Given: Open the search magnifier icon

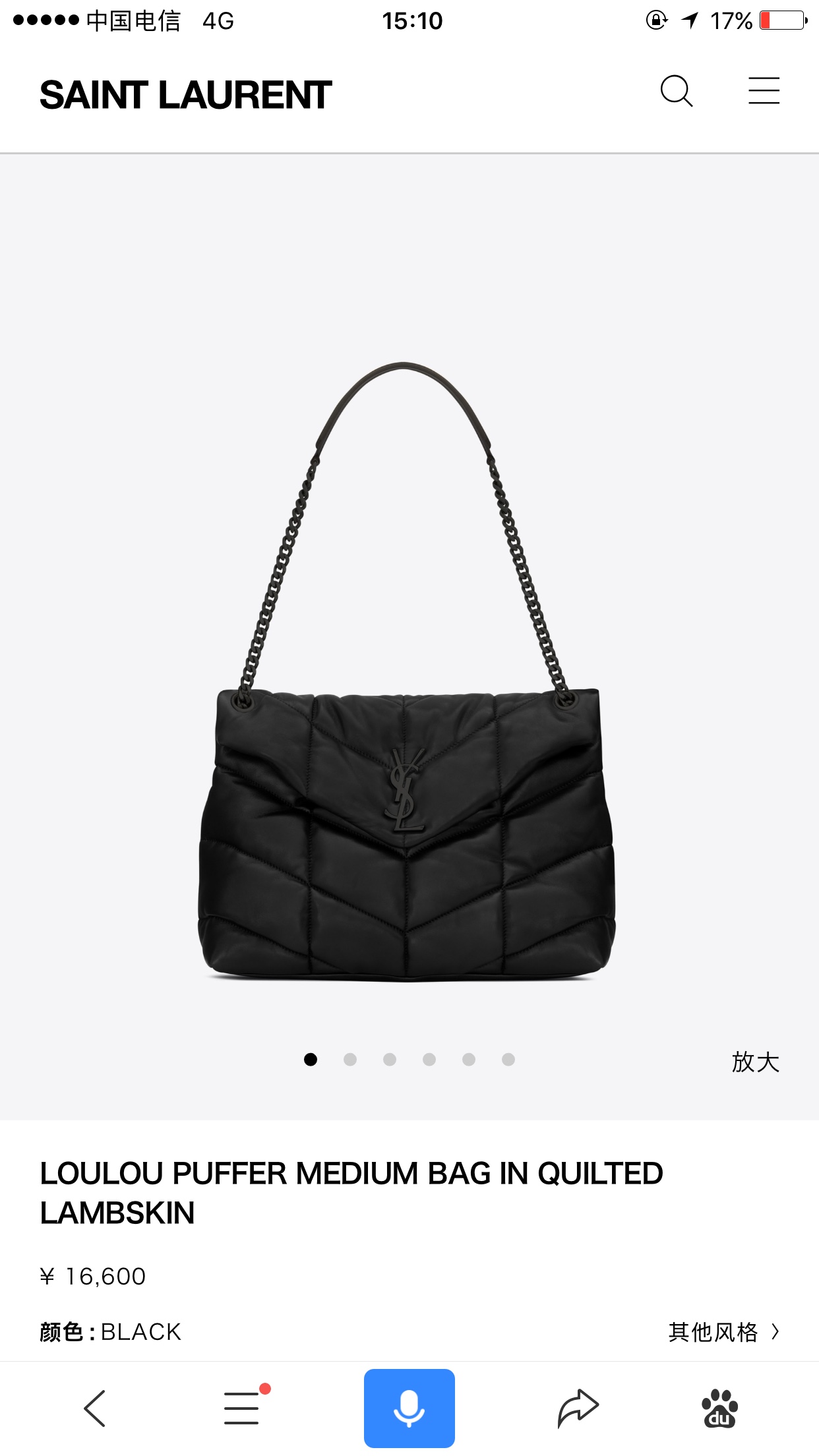Looking at the screenshot, I should click(x=677, y=91).
